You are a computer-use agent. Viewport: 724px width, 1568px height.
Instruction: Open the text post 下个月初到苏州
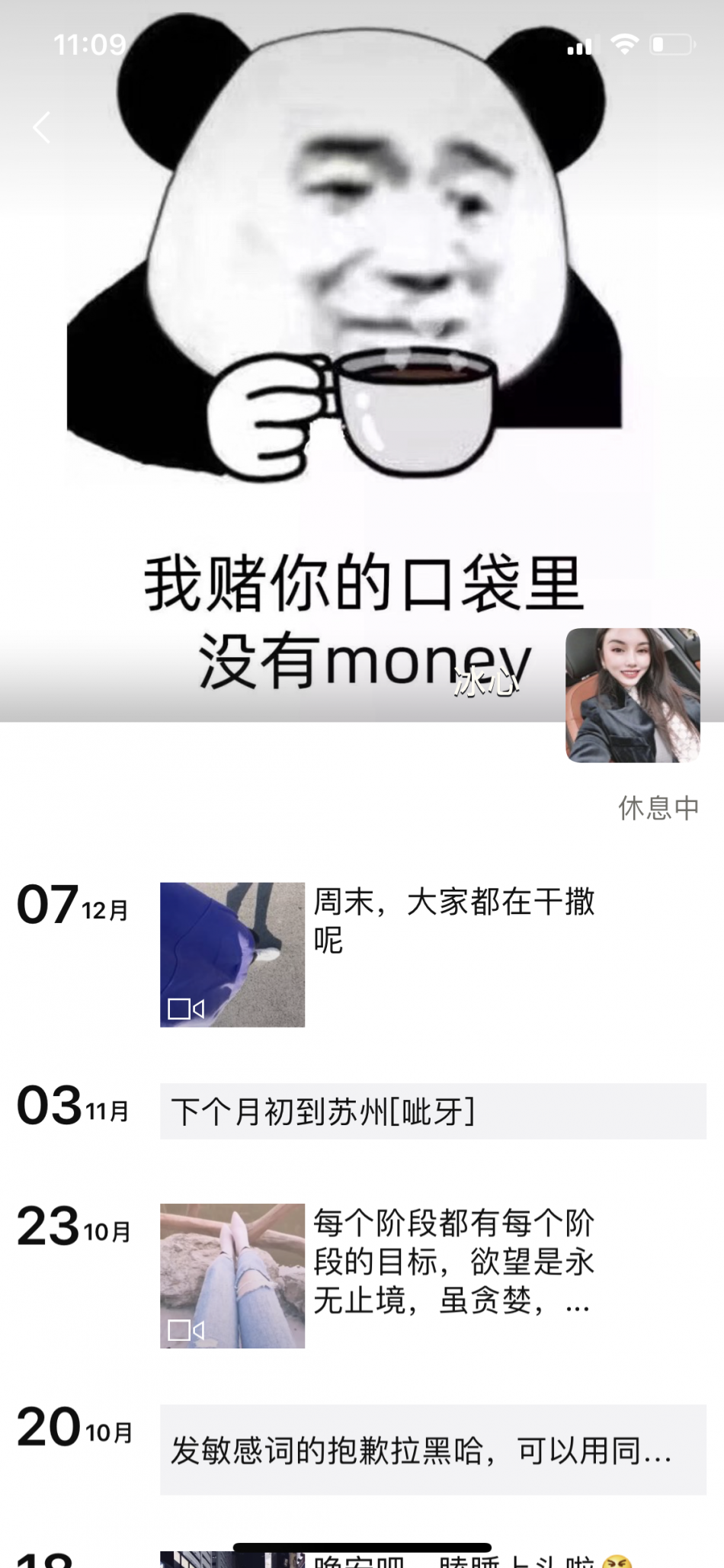[x=432, y=1111]
